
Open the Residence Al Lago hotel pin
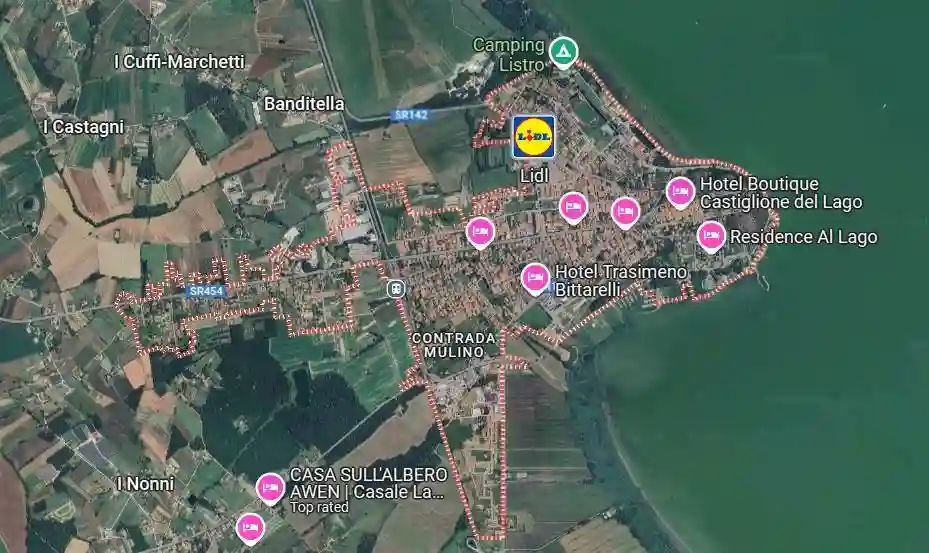click(x=711, y=236)
